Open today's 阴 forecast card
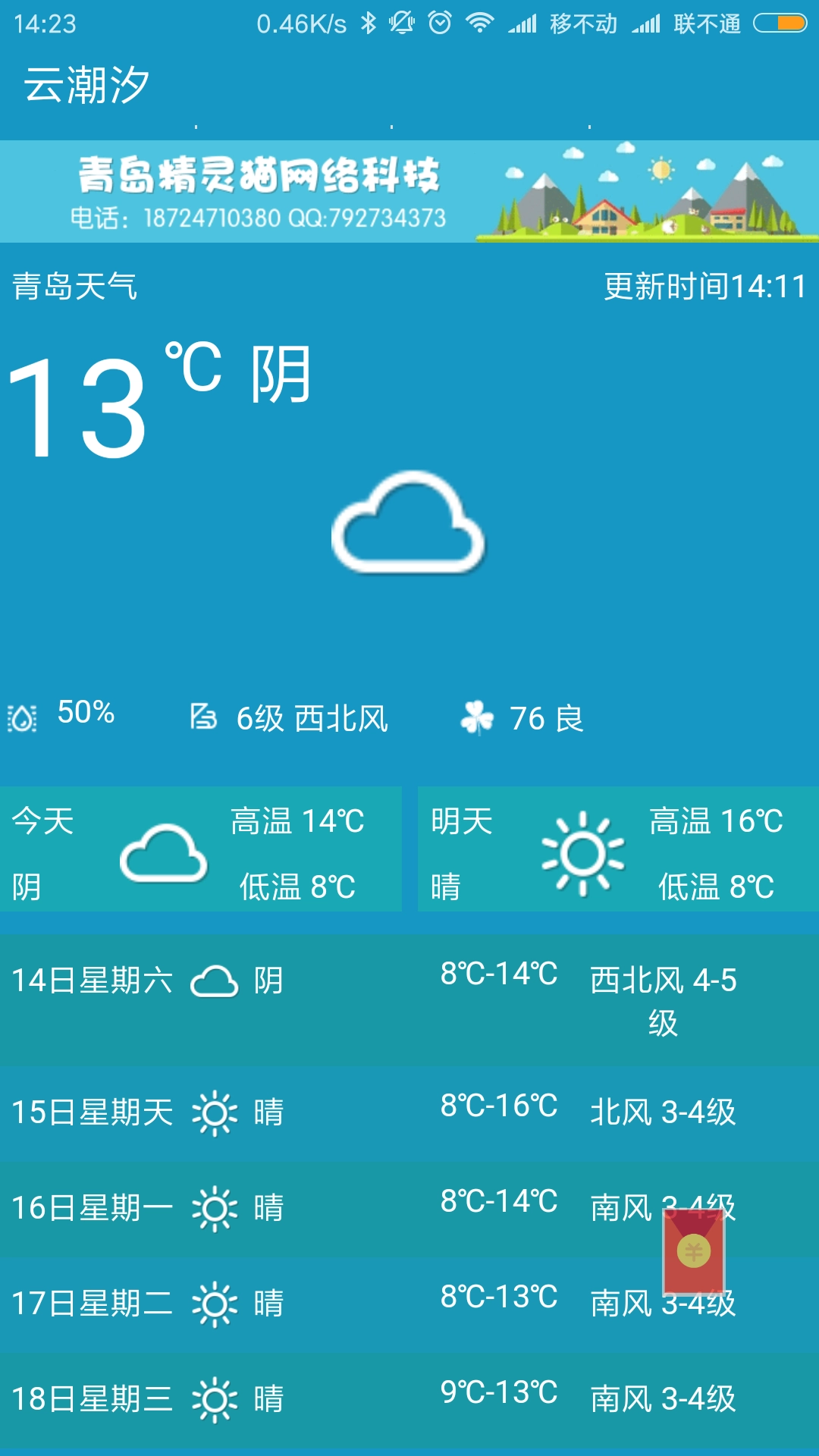819x1456 pixels. [x=200, y=849]
